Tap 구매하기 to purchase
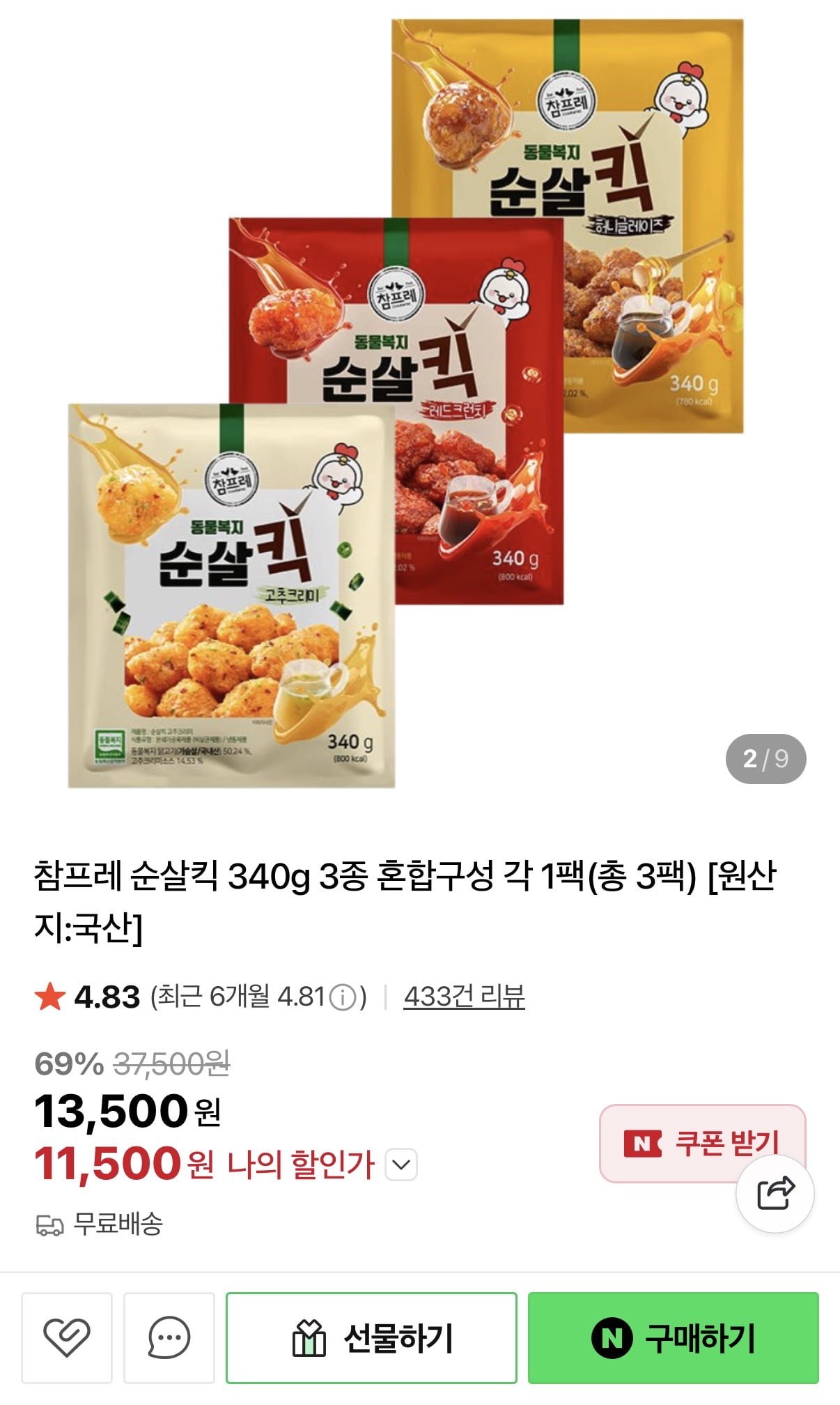The image size is (840, 1405). 673,1337
